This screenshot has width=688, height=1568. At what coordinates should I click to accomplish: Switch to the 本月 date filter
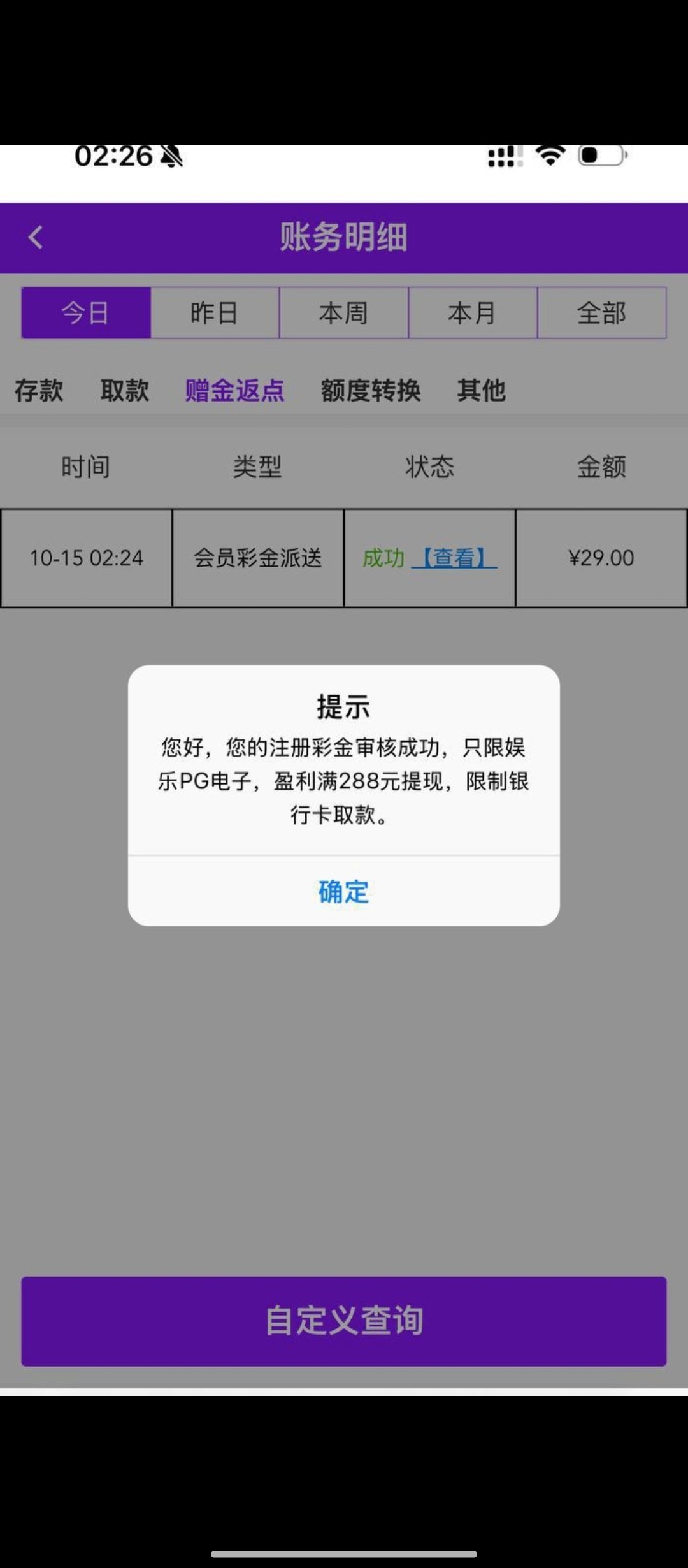[x=472, y=313]
